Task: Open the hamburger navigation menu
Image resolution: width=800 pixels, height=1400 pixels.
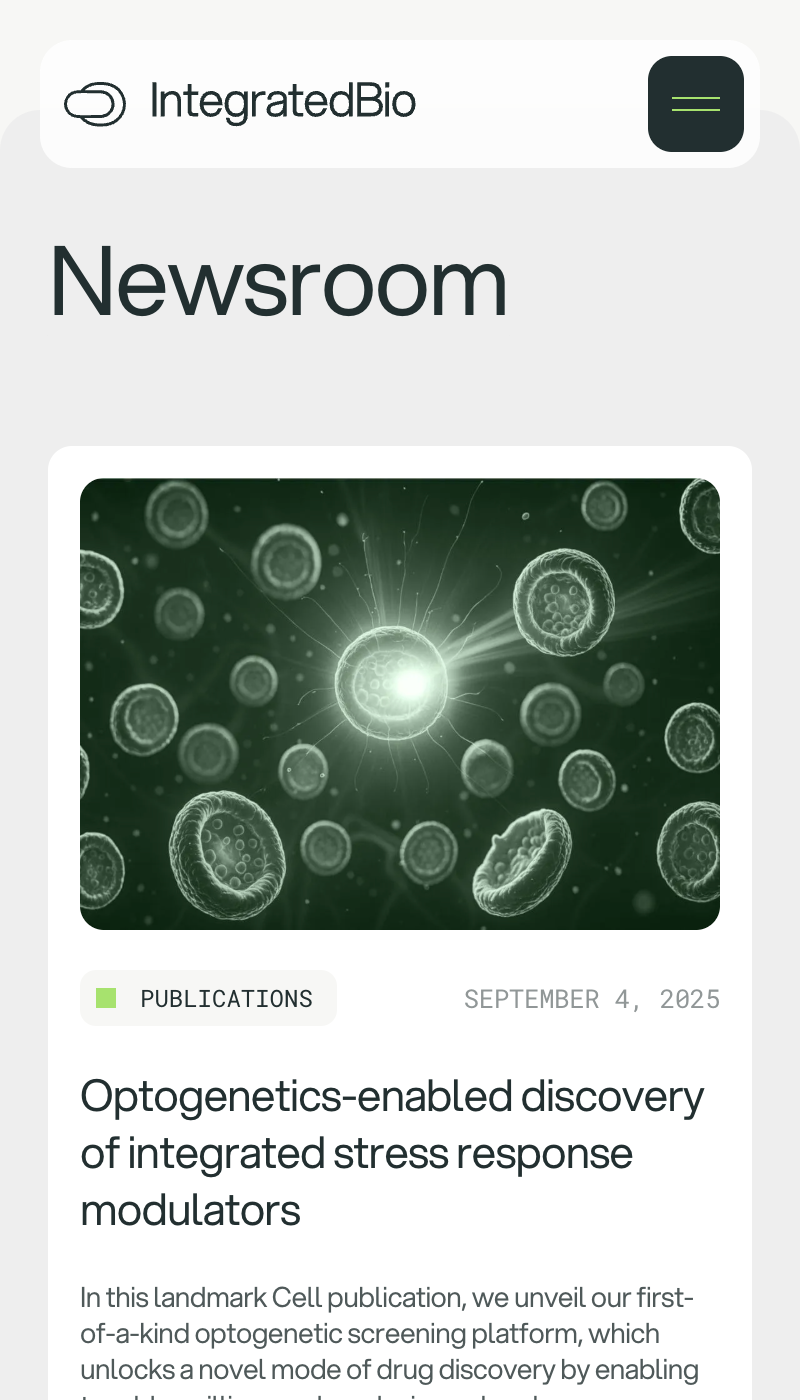Action: coord(695,104)
